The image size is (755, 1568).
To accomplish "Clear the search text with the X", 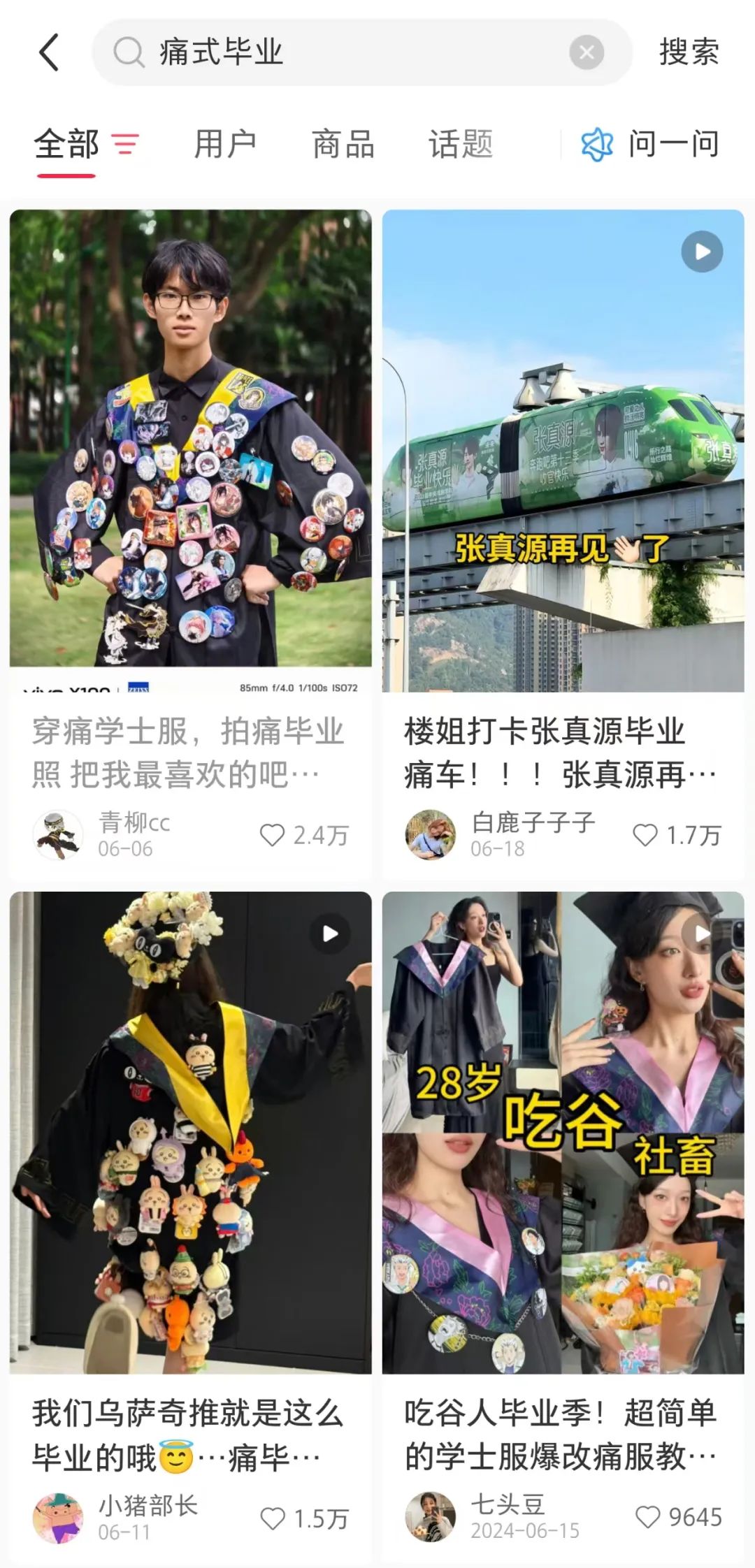I will 587,52.
